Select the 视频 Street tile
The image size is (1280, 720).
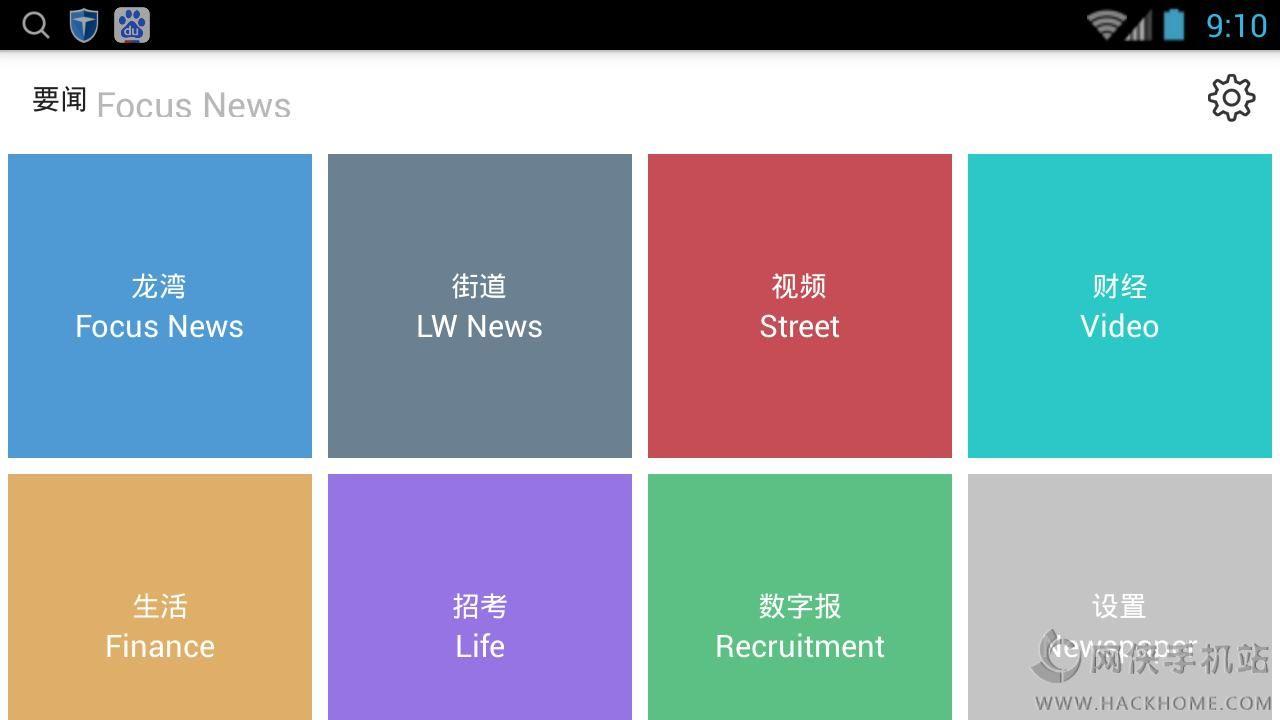(800, 306)
